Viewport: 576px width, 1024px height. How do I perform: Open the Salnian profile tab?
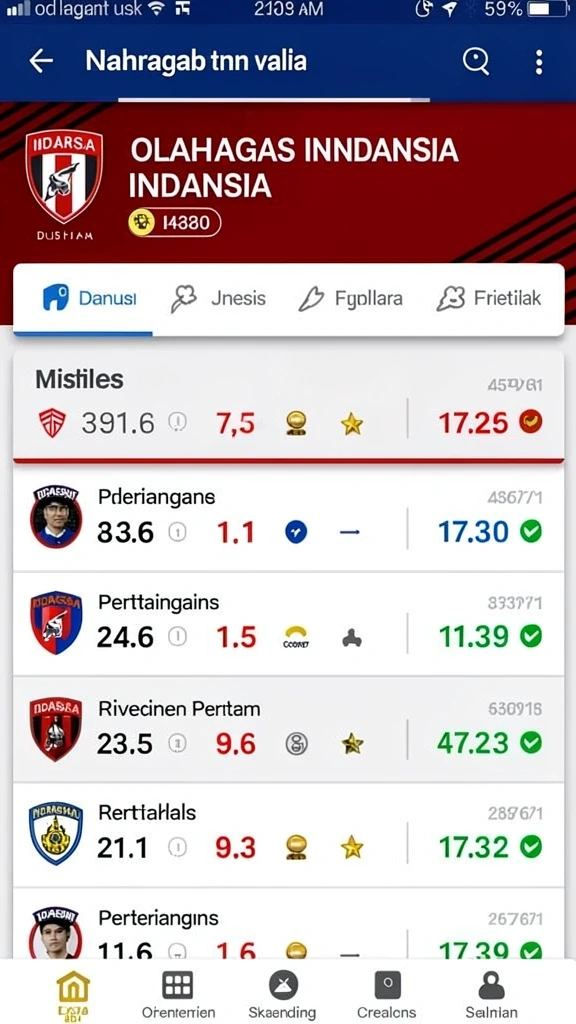(x=492, y=994)
